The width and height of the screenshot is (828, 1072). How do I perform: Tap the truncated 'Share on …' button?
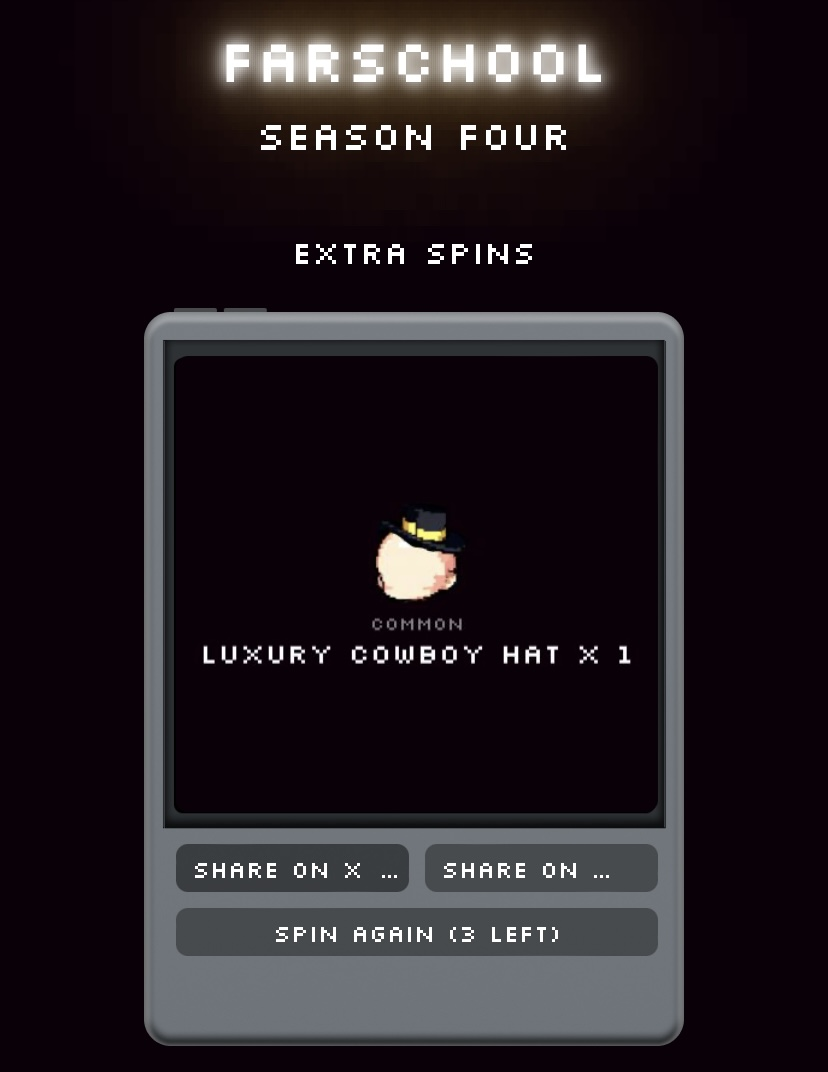tap(541, 869)
